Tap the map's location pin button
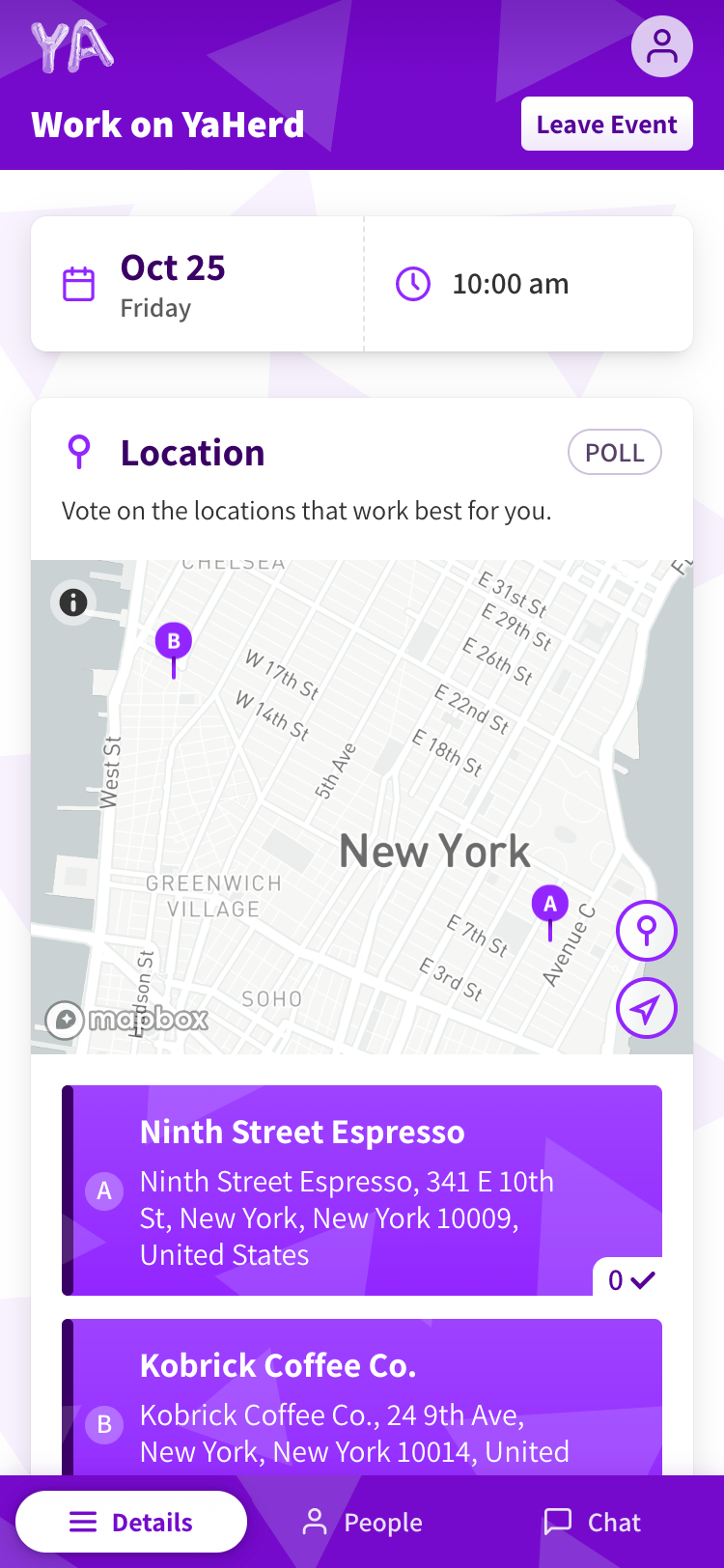 (646, 931)
